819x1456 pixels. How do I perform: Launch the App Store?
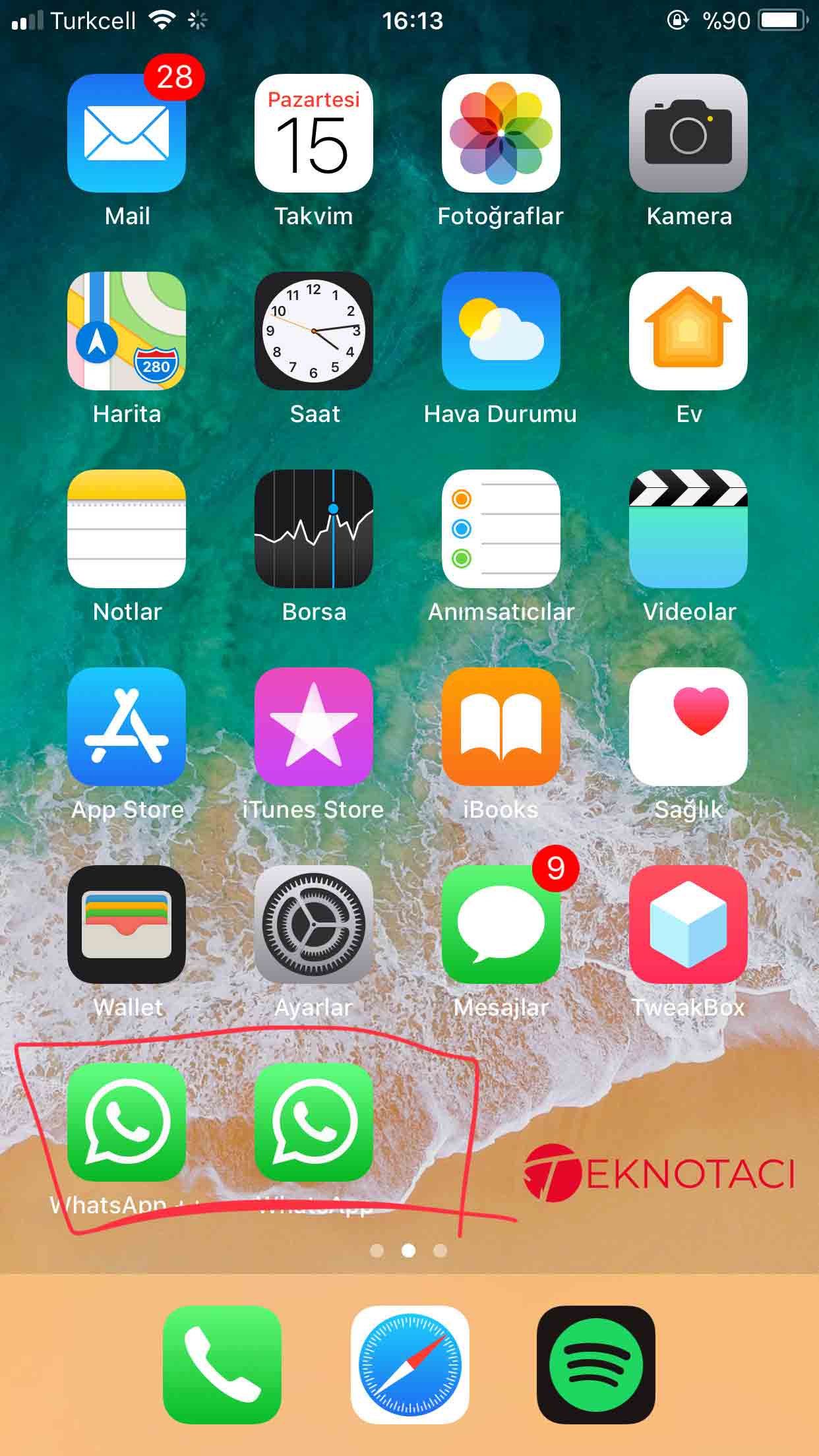(x=127, y=727)
